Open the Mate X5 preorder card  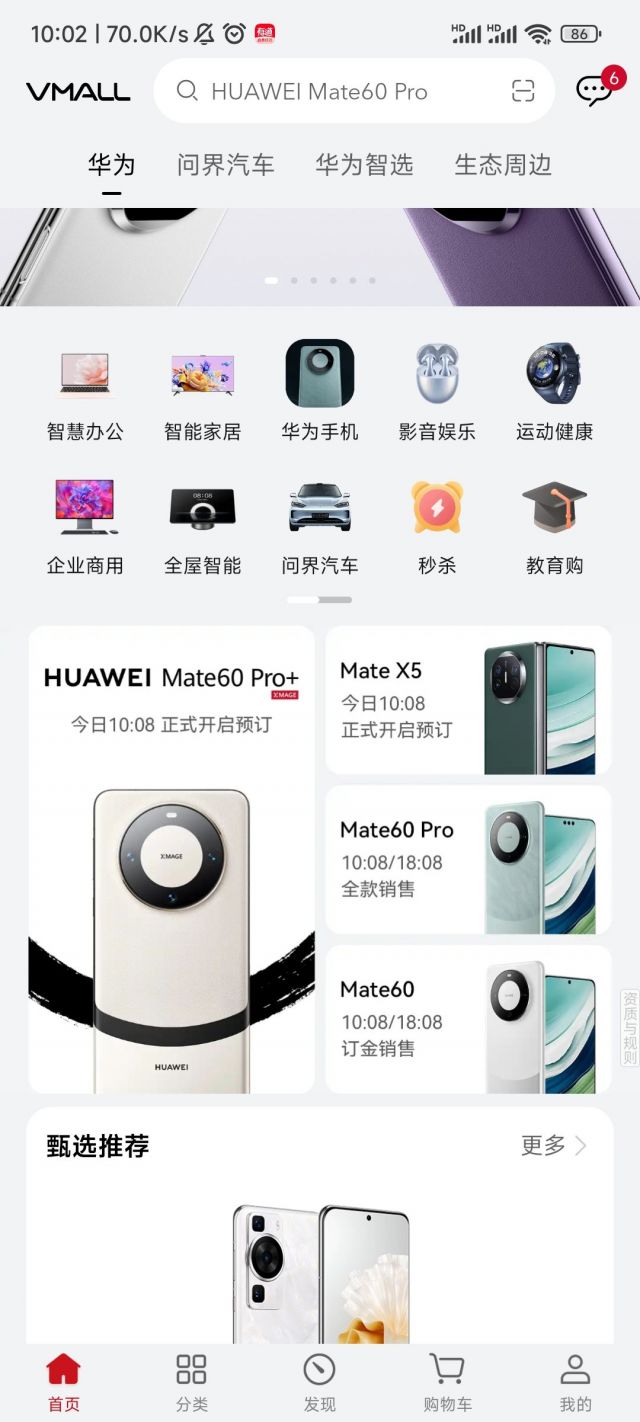point(468,700)
